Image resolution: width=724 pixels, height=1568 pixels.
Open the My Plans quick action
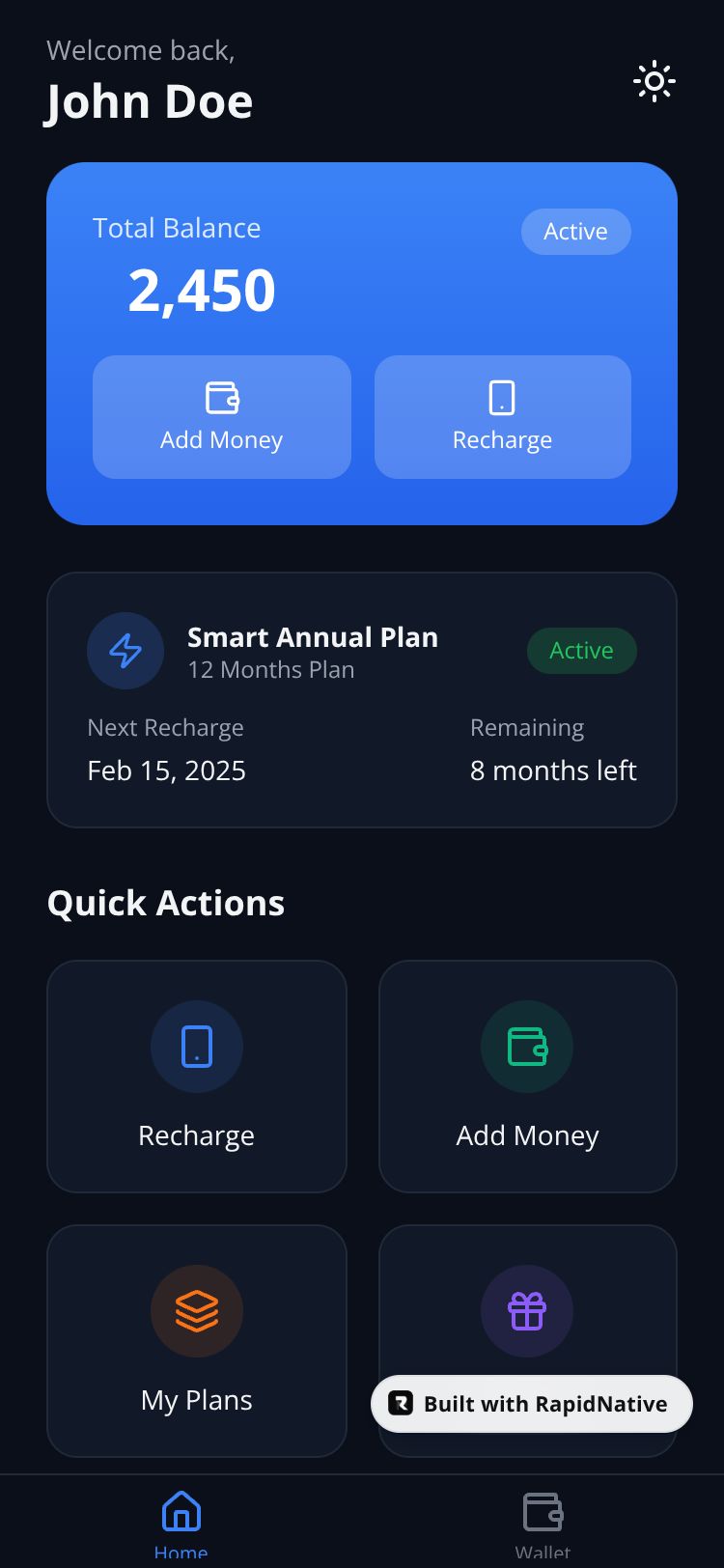pyautogui.click(x=197, y=1340)
